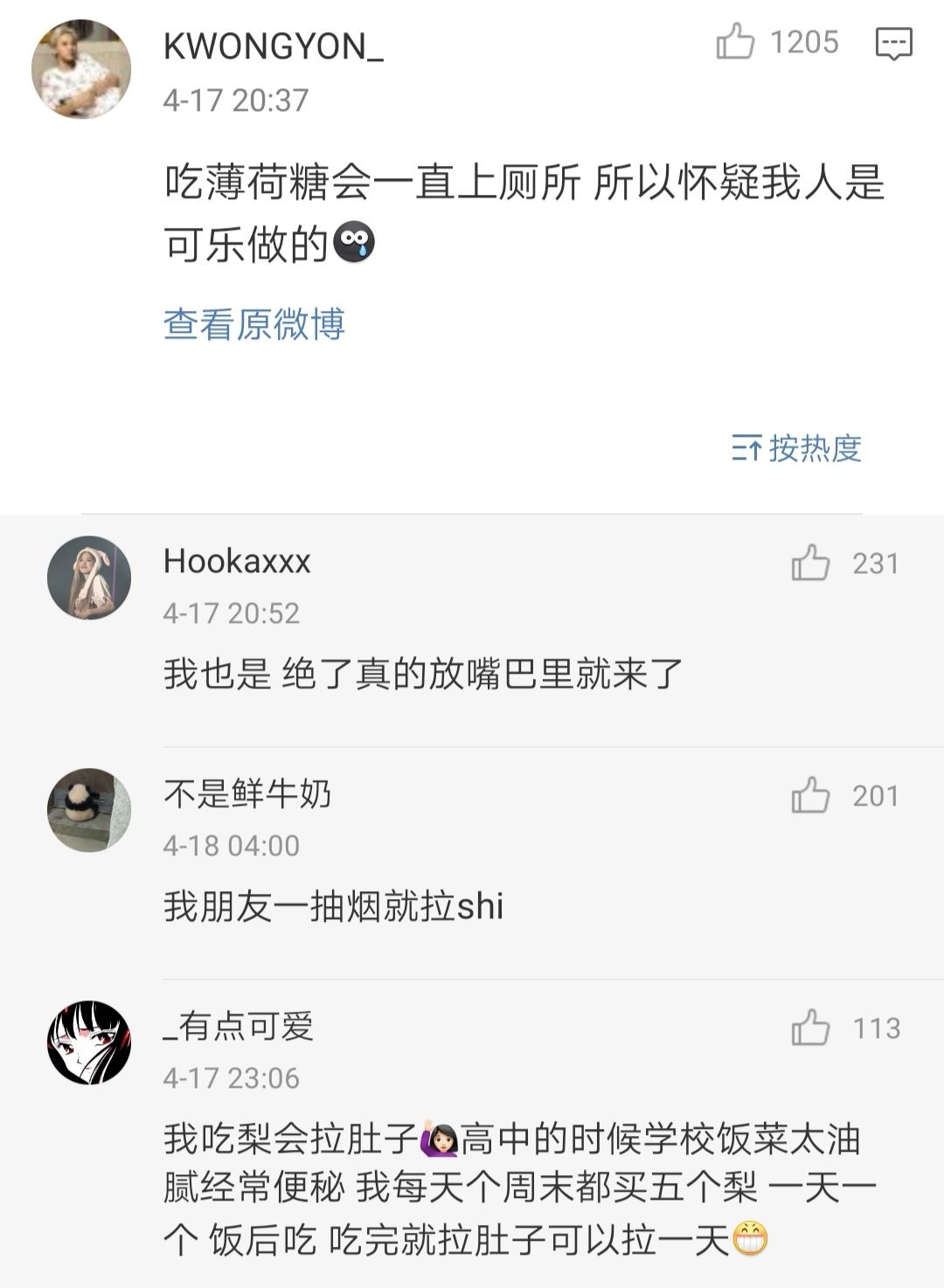The width and height of the screenshot is (944, 1288).
Task: Open 不是鲜牛奶's avatar
Action: click(89, 810)
